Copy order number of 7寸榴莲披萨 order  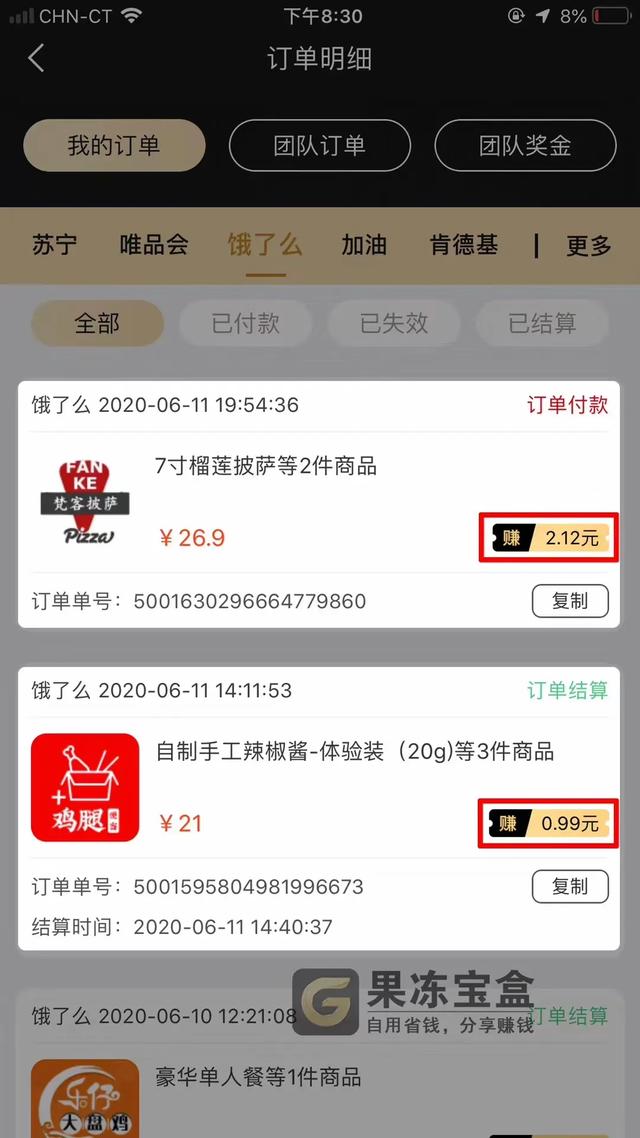pyautogui.click(x=569, y=601)
